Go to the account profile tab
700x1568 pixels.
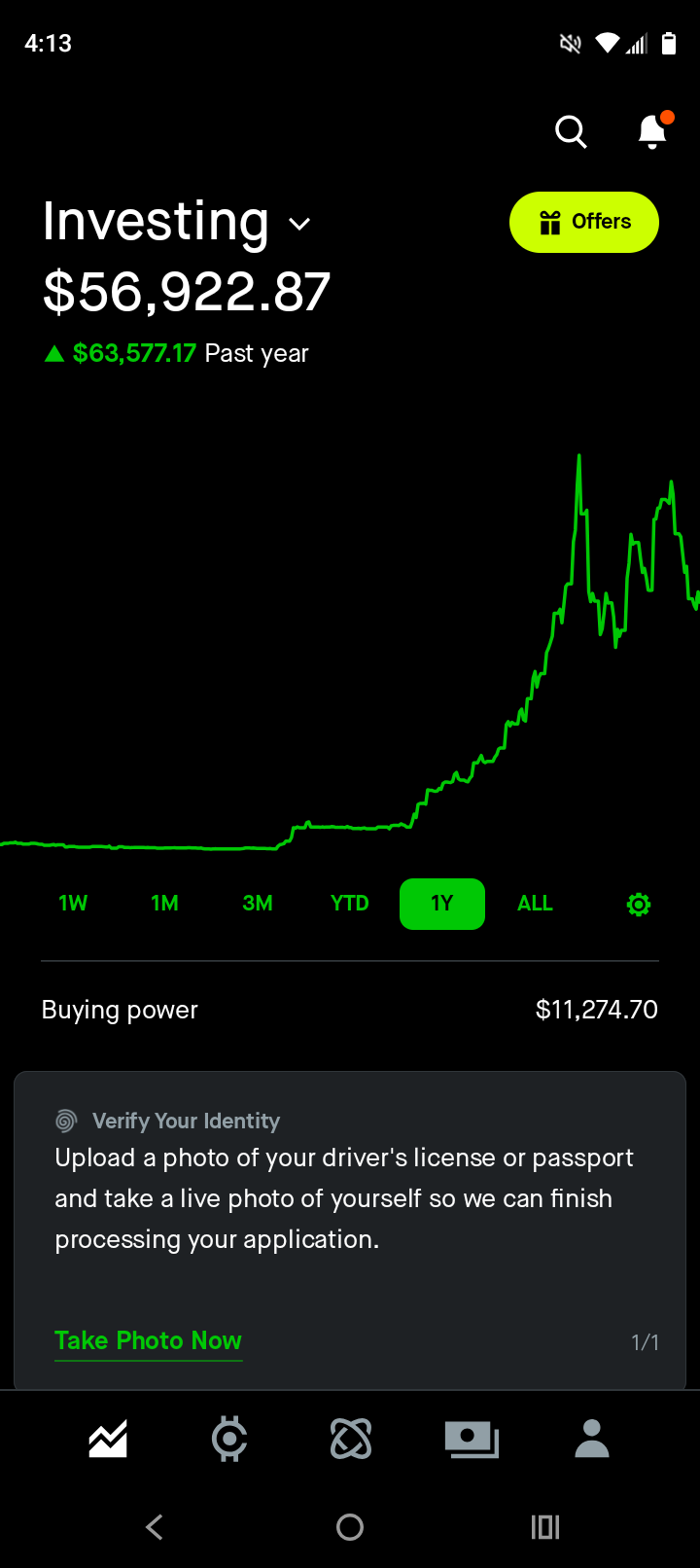pos(592,1440)
